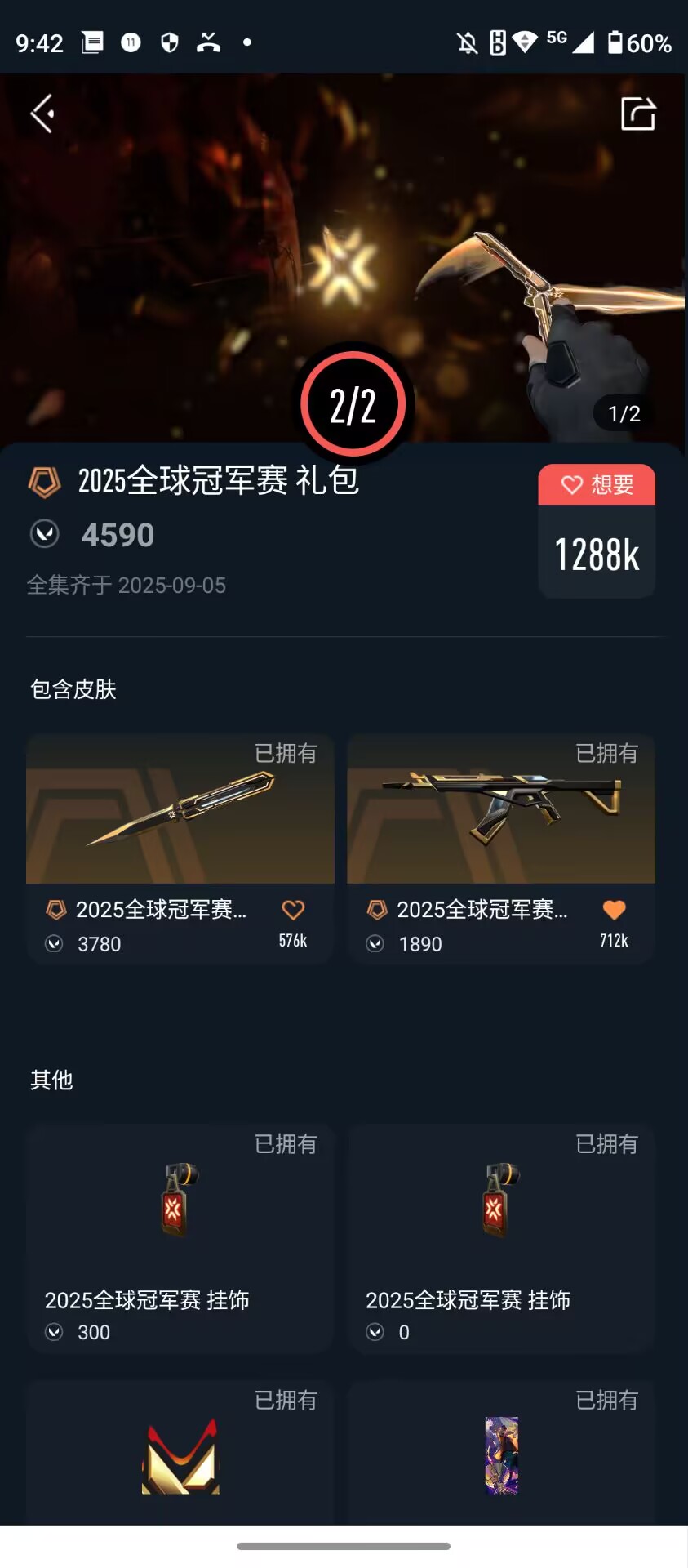
Task: Go back using the top-left arrow
Action: (42, 114)
